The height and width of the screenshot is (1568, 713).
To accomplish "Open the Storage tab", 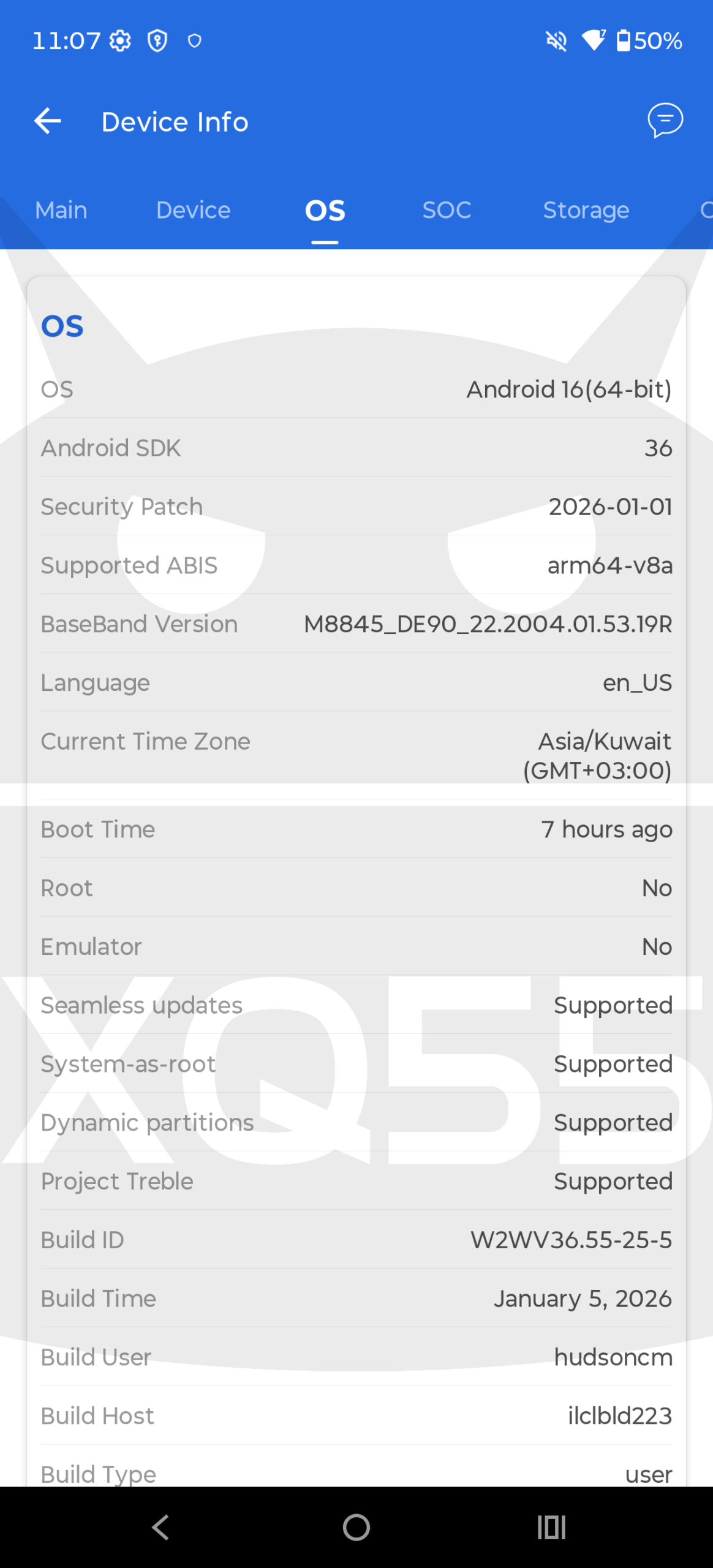I will (586, 210).
